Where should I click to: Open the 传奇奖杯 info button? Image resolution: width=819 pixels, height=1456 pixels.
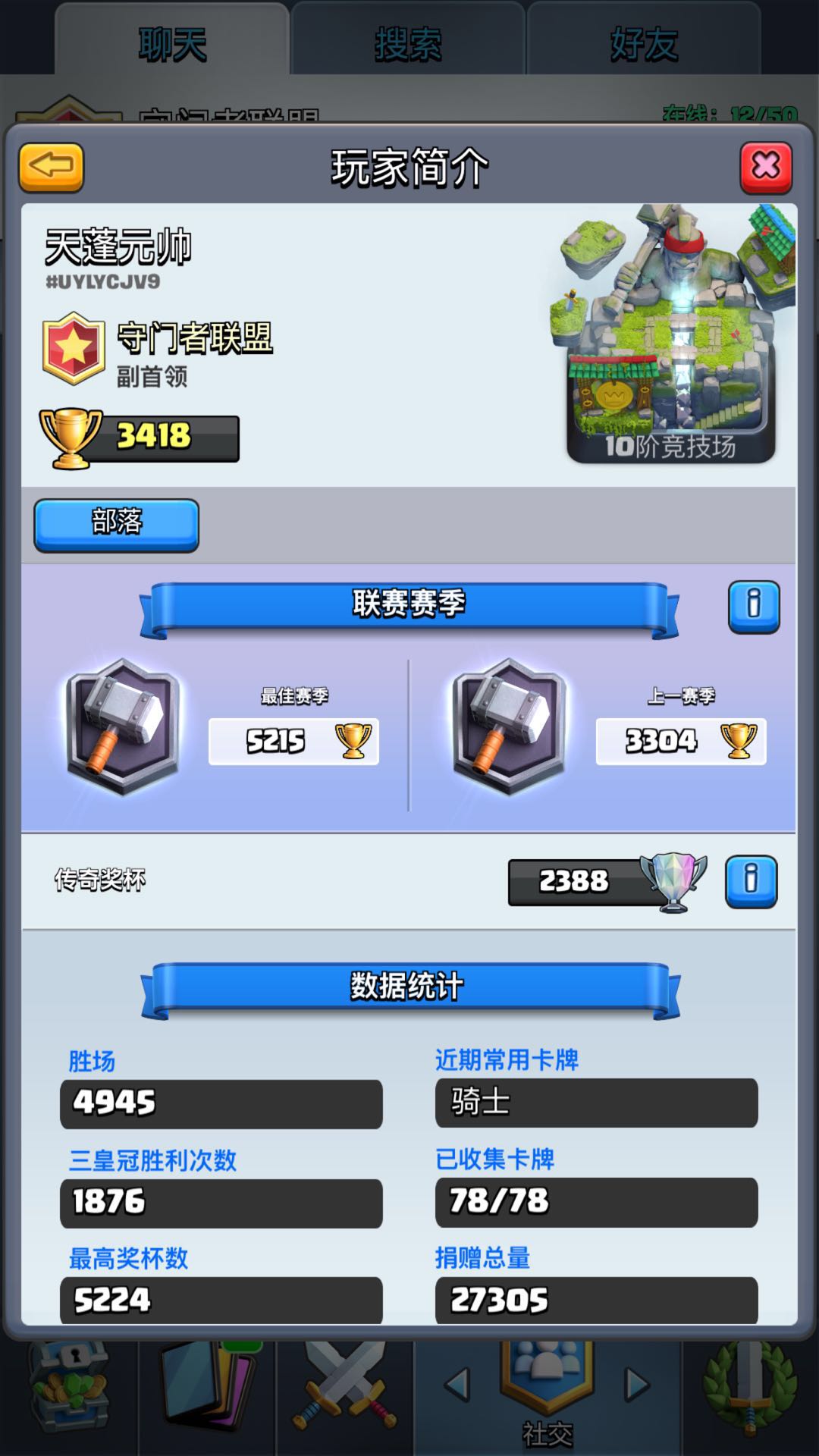(x=751, y=881)
